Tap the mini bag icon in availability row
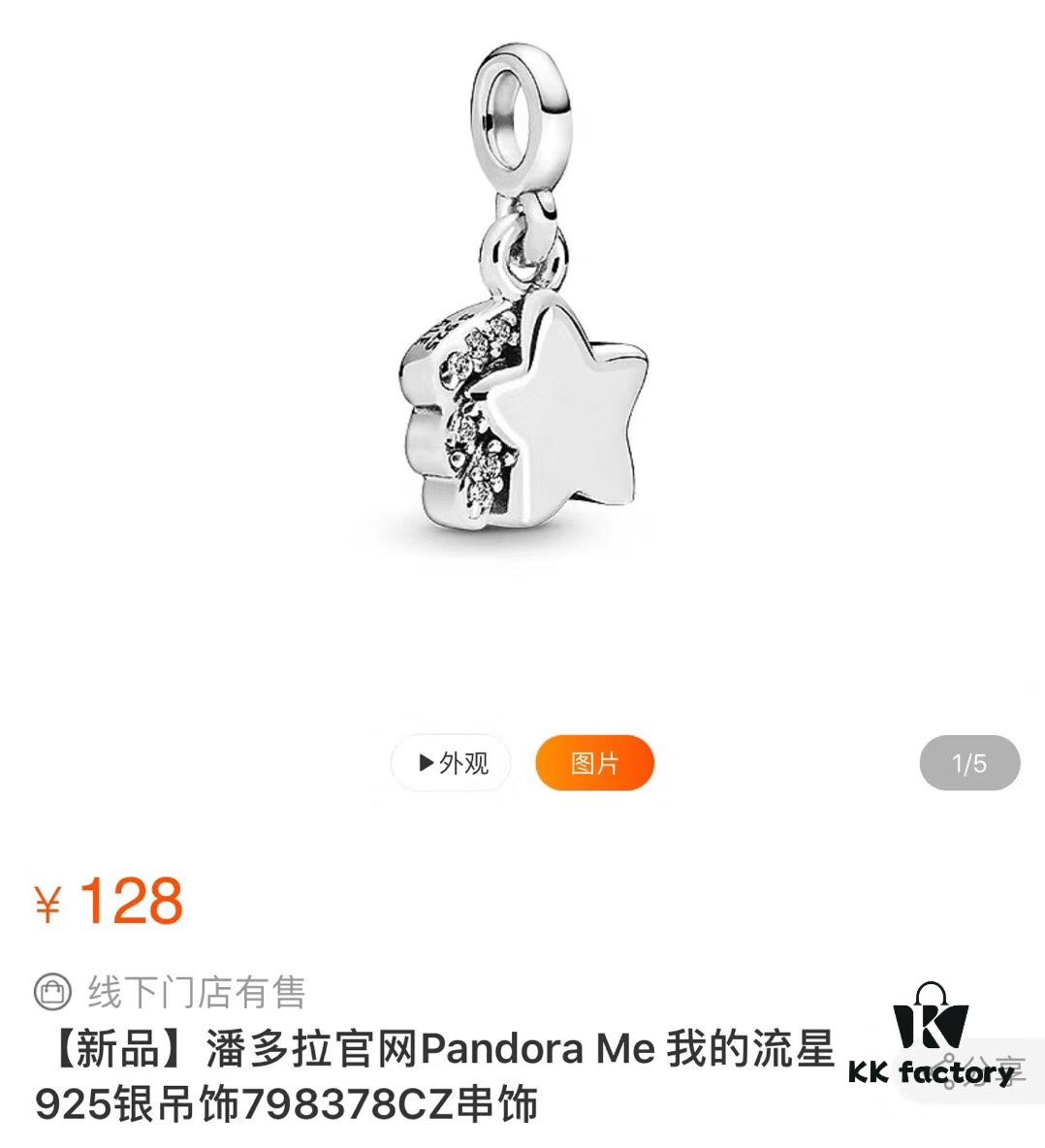 [x=54, y=991]
